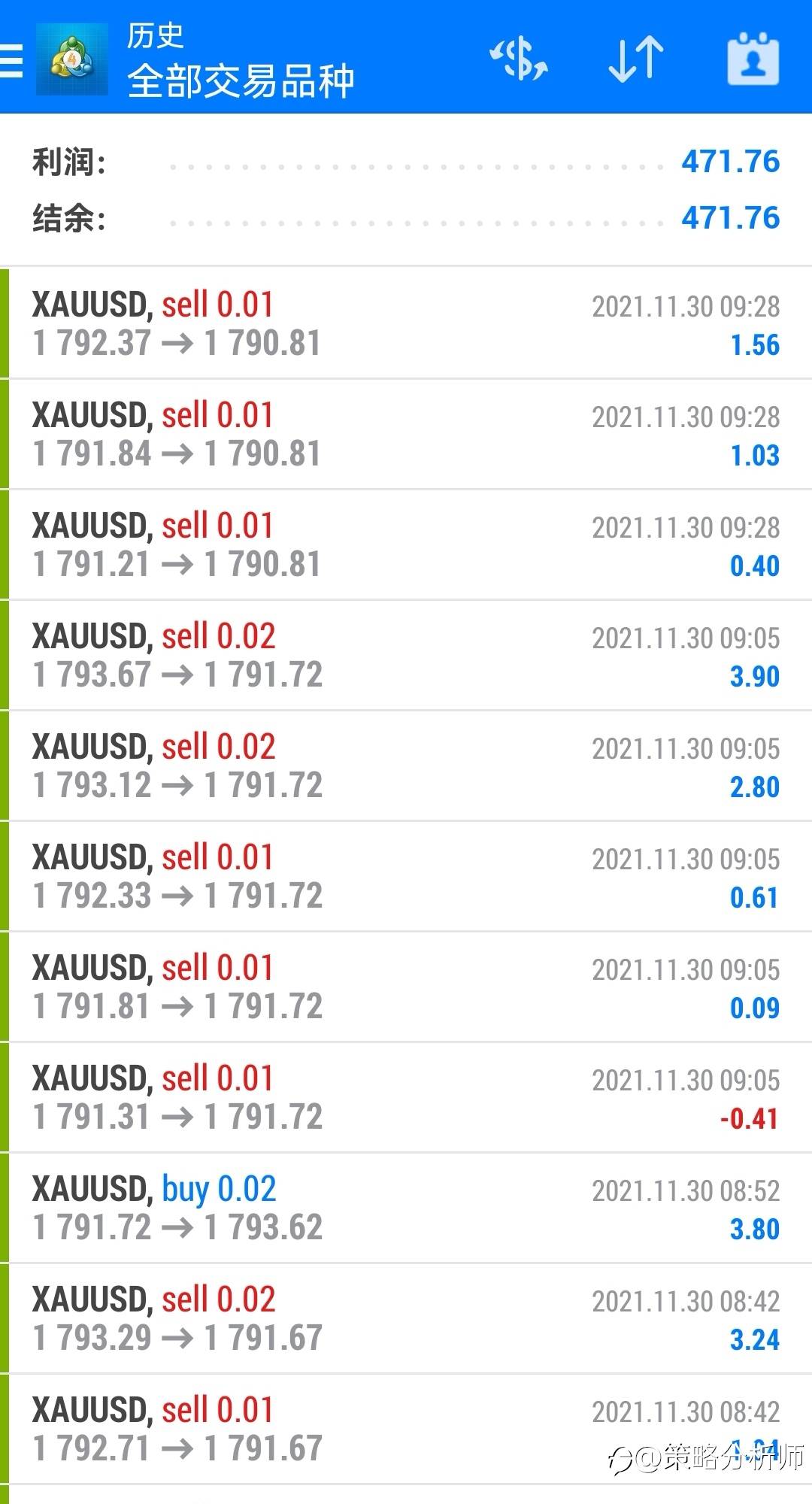Select the sell trade with profit 0.09

tap(406, 987)
